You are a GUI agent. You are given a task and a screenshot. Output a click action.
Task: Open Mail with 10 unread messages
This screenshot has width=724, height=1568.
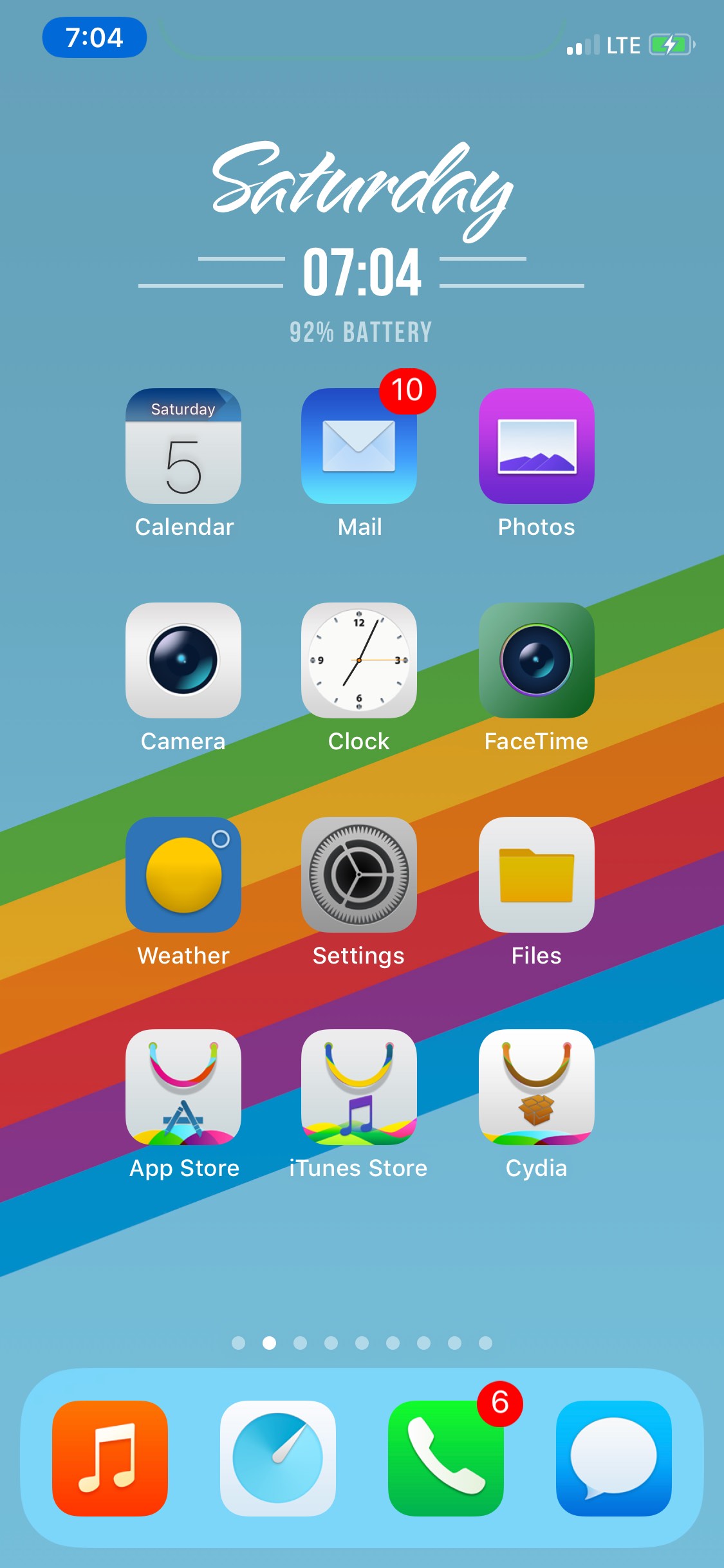click(359, 446)
